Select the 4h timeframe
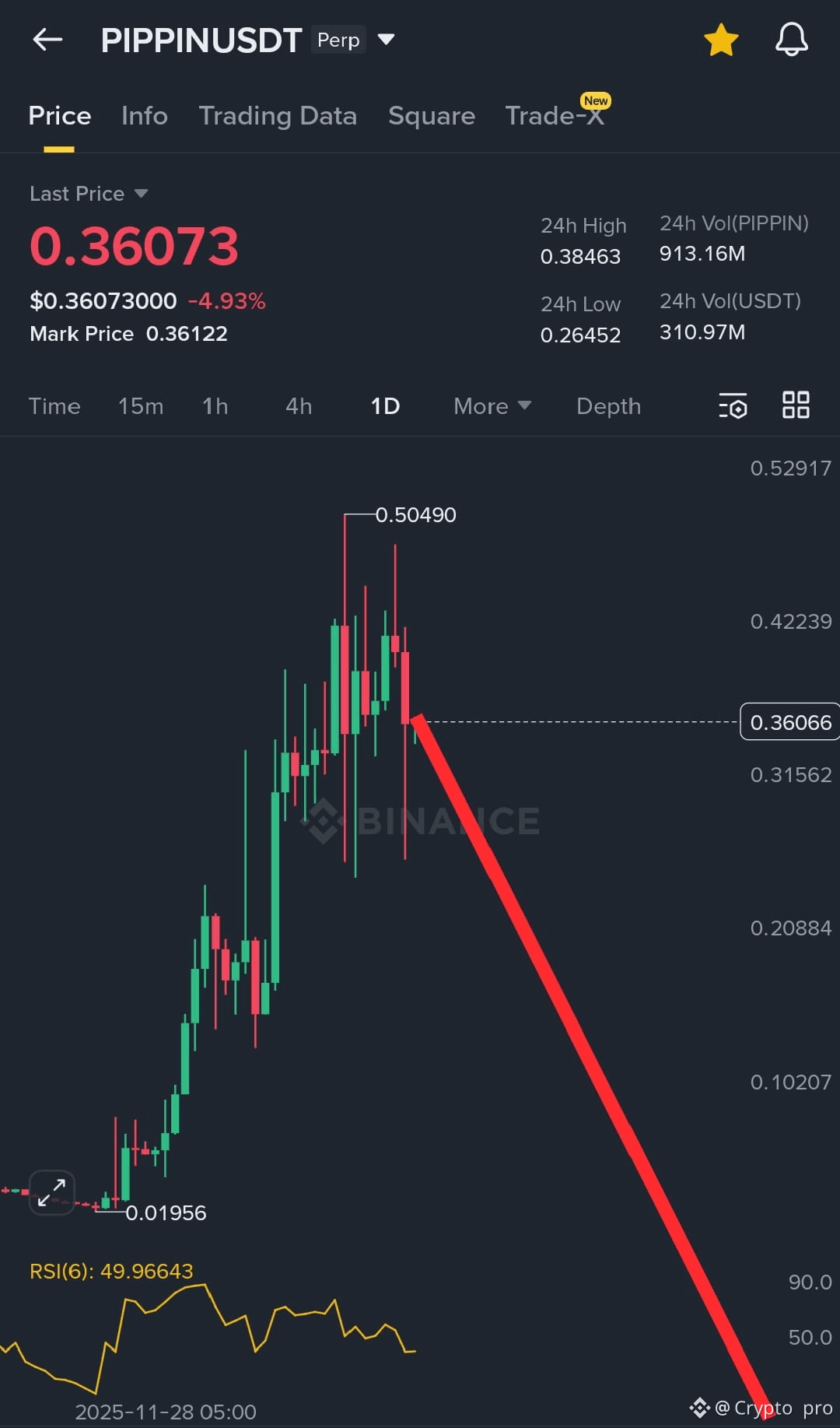Screen dimensions: 840x1428 tap(297, 405)
